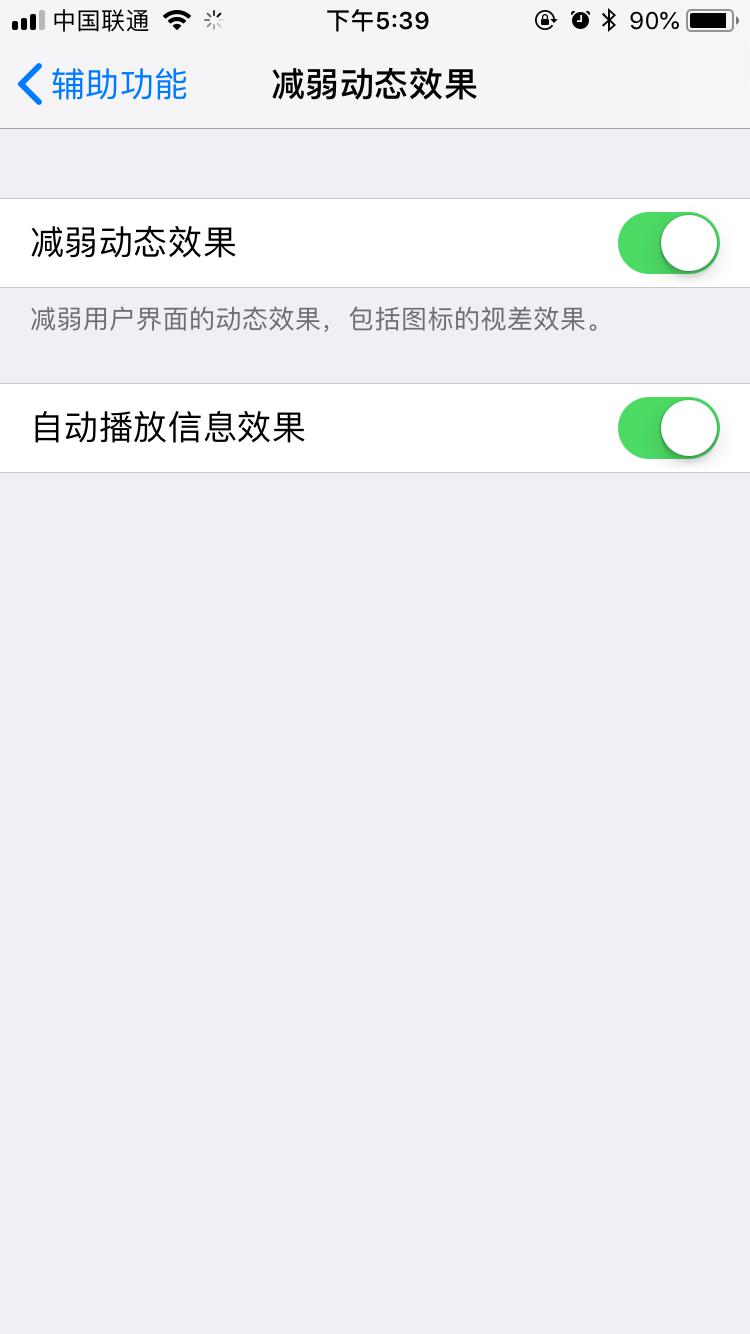Tap the 减弱动态效果 row label
Viewport: 750px width, 1334px height.
click(132, 242)
